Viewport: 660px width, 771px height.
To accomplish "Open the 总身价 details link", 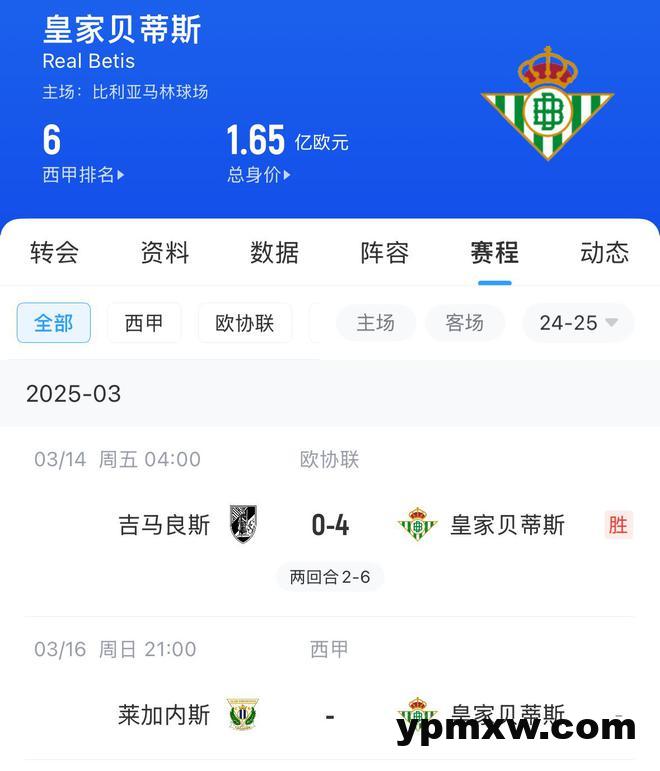I will (x=258, y=175).
